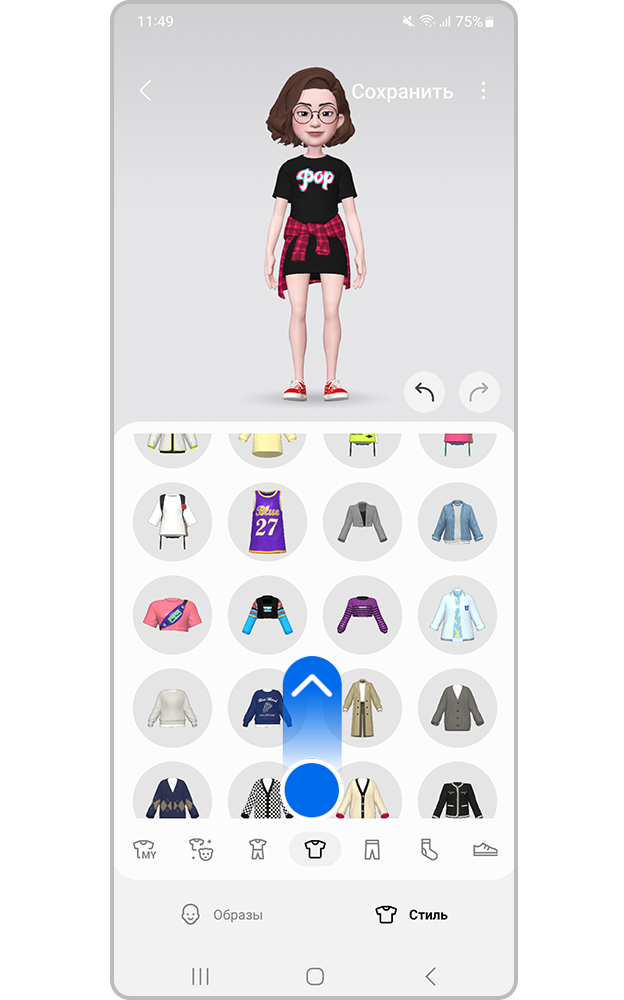Select the purple number 27 basketball jersey
624x1000 pixels.
pos(267,521)
